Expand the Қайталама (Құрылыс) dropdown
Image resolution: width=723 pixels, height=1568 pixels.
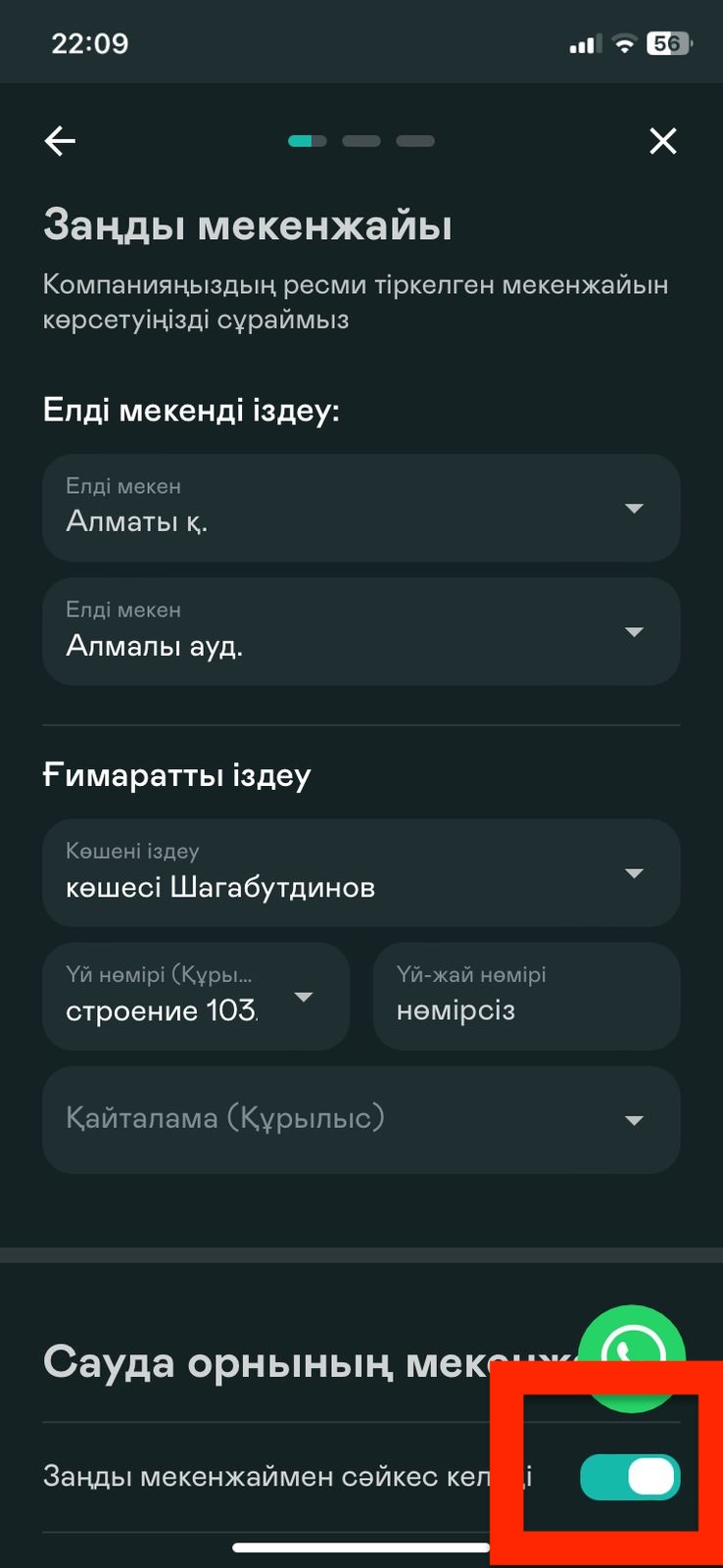point(361,1120)
